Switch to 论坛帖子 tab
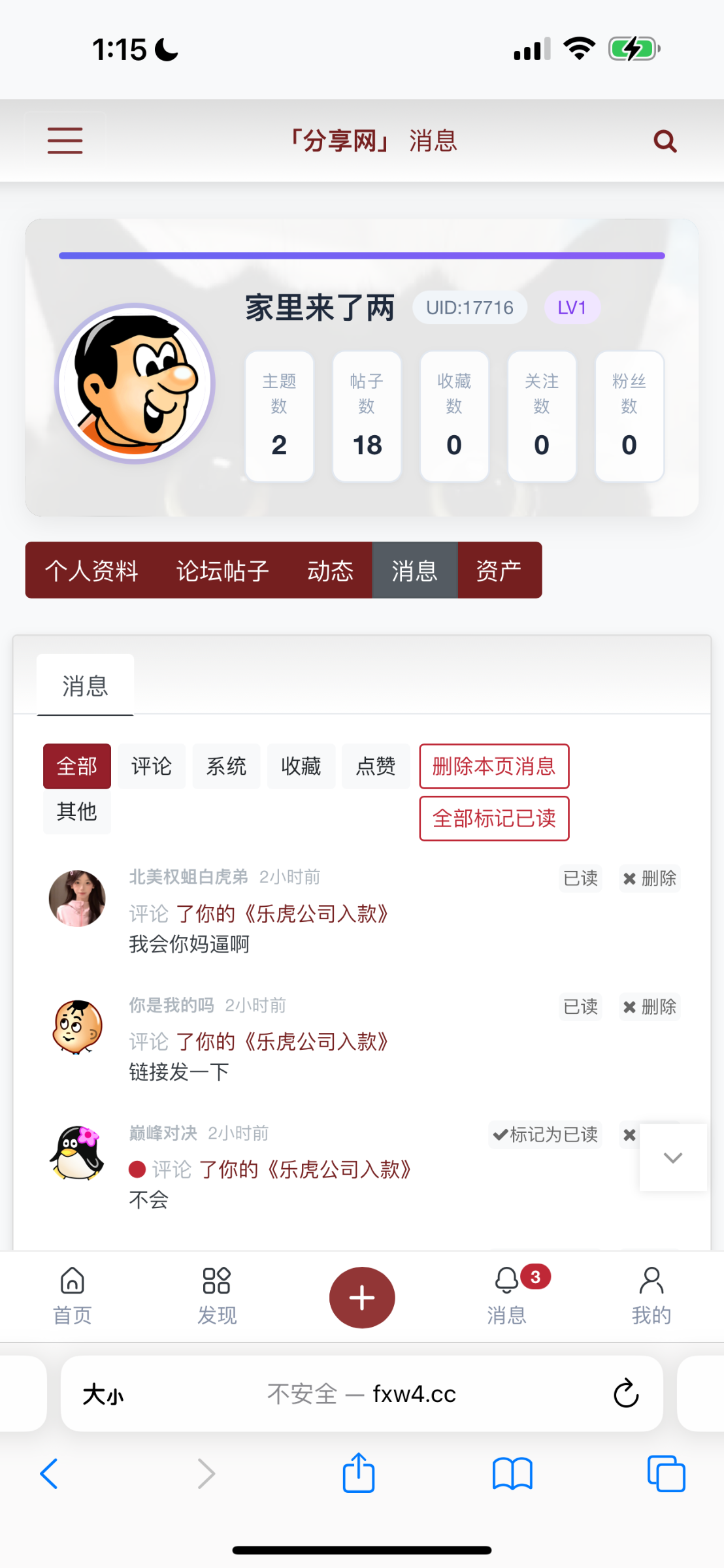The width and height of the screenshot is (724, 1568). tap(222, 570)
